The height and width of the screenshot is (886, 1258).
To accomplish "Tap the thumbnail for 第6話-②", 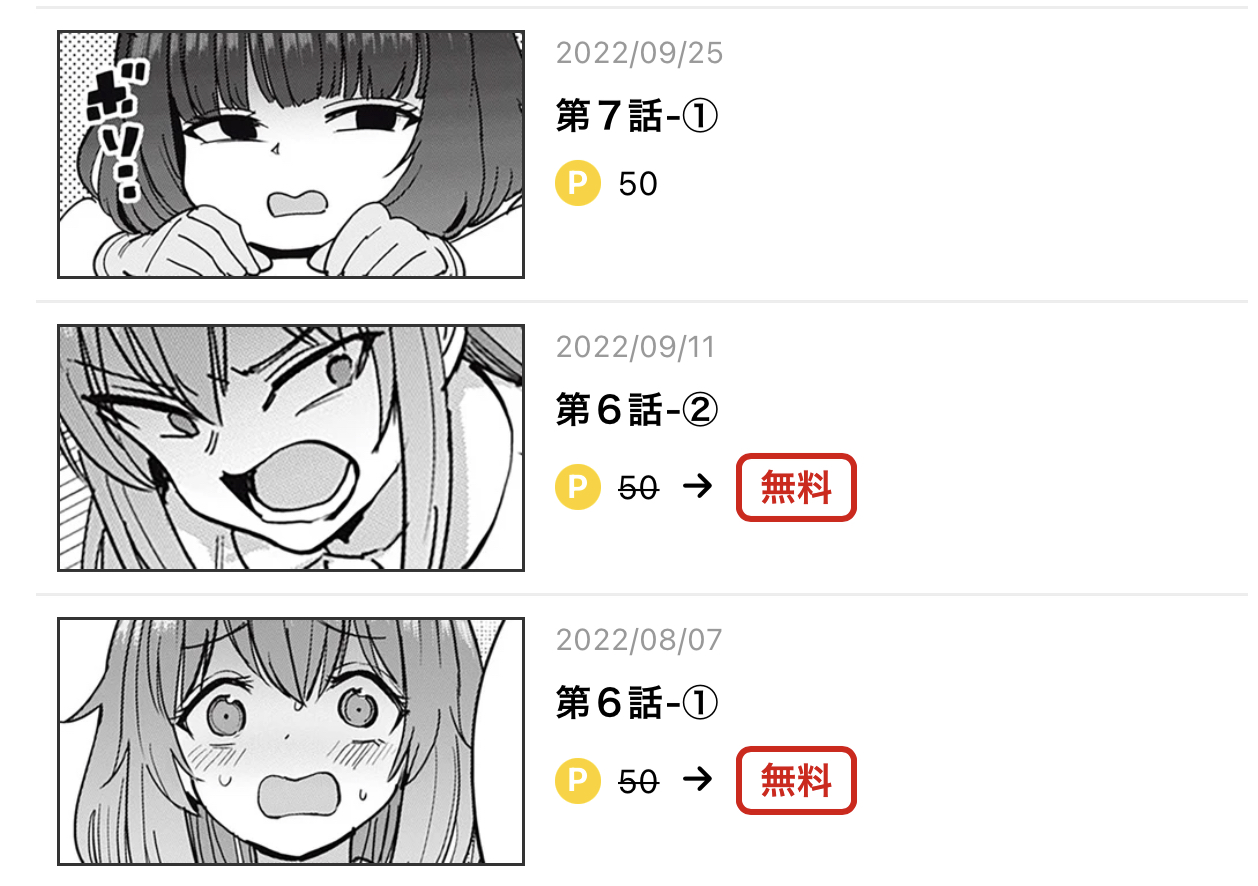I will tap(291, 447).
